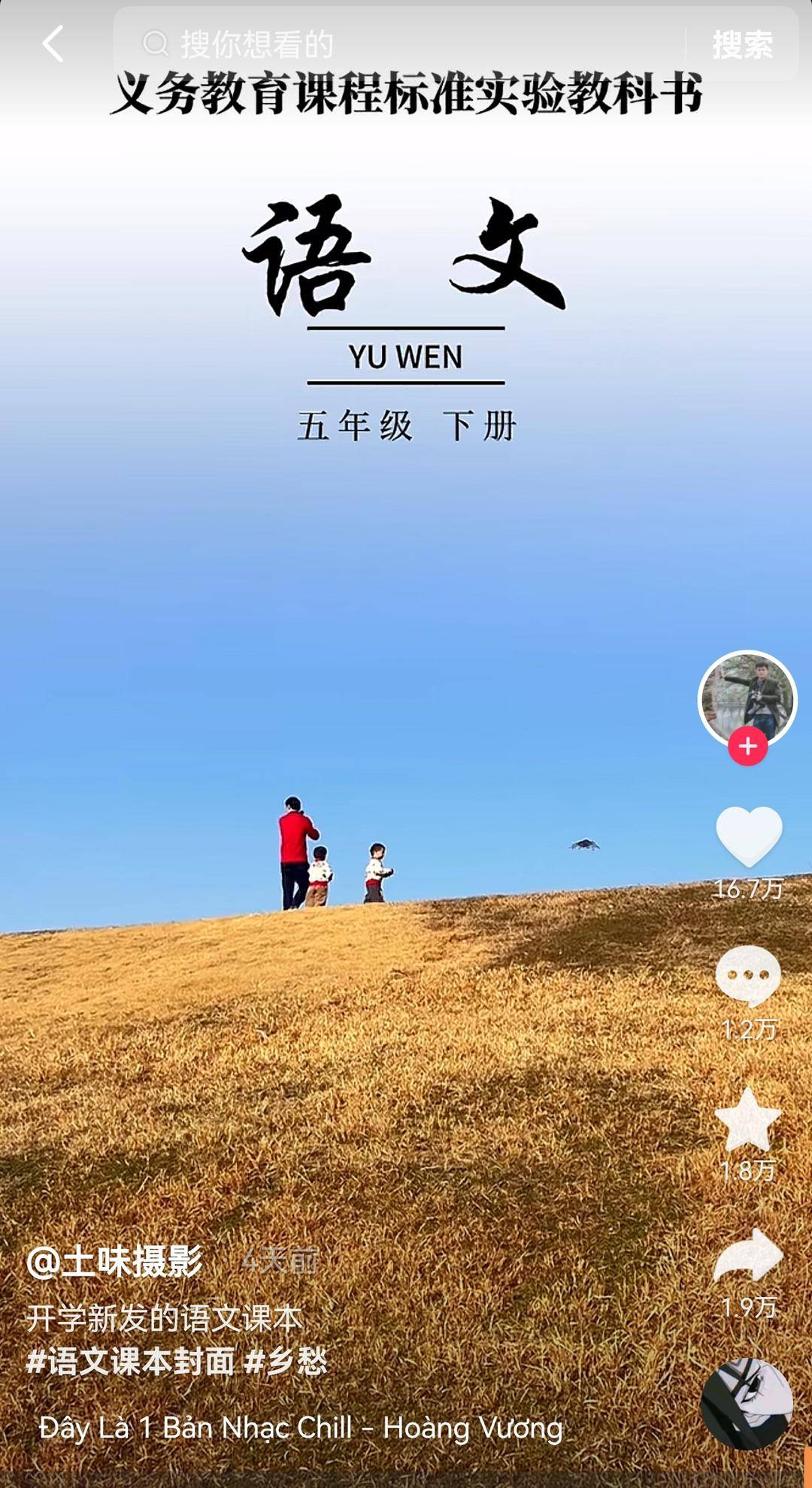The image size is (812, 1488).
Task: Like this video with the heart
Action: (749, 835)
